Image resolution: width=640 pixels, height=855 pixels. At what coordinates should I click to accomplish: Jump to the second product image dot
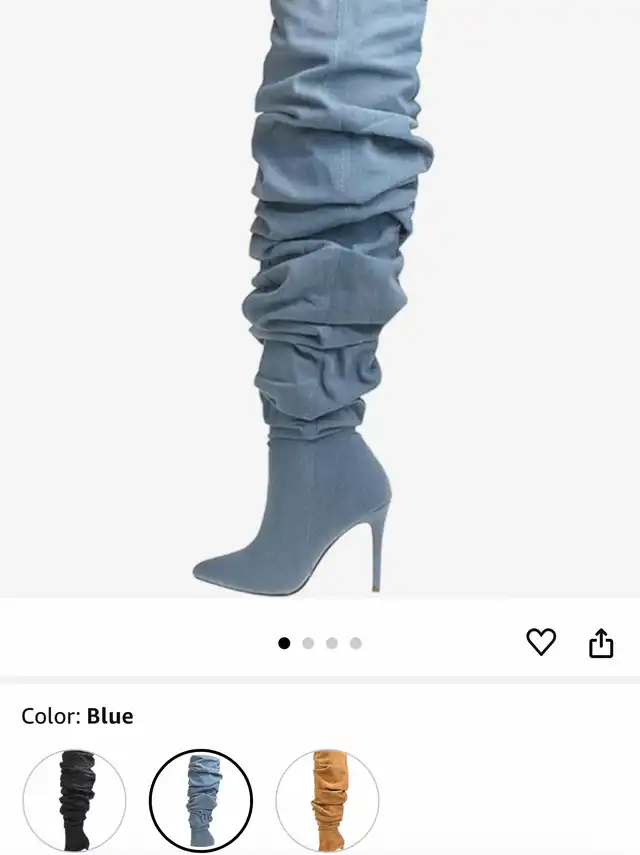(308, 643)
